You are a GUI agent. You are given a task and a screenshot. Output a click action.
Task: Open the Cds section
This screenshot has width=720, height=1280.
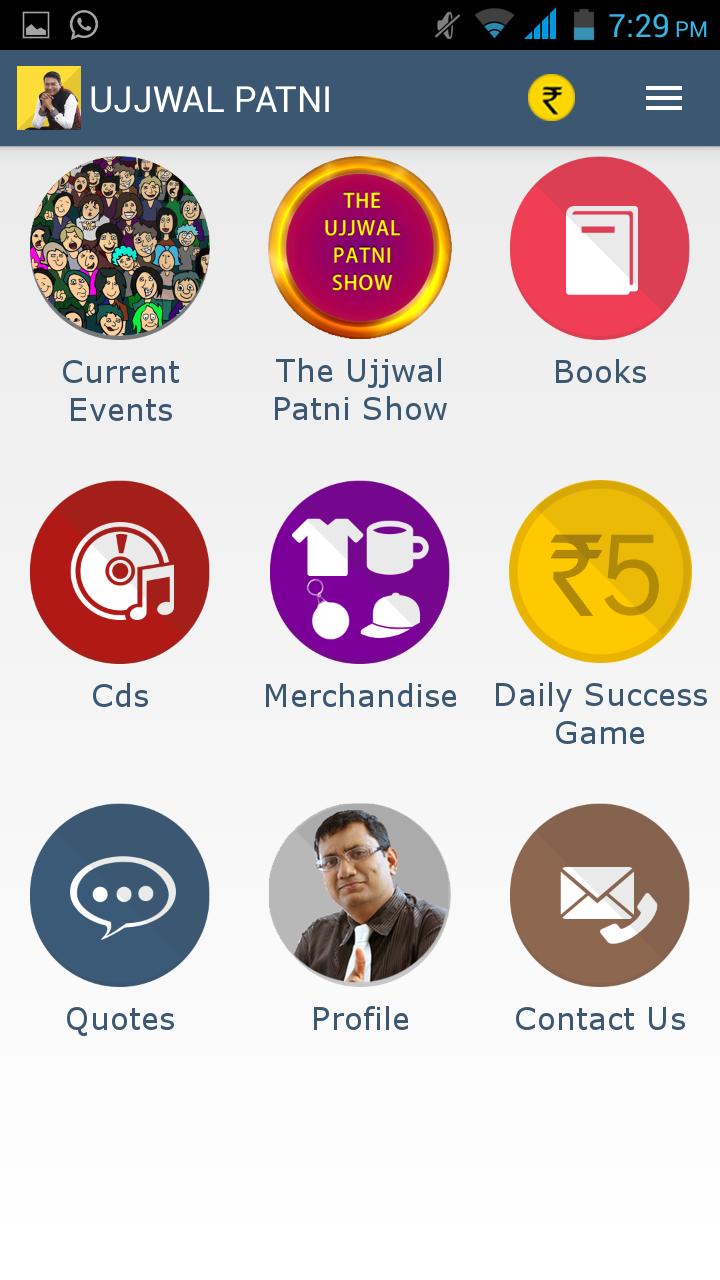coord(119,571)
